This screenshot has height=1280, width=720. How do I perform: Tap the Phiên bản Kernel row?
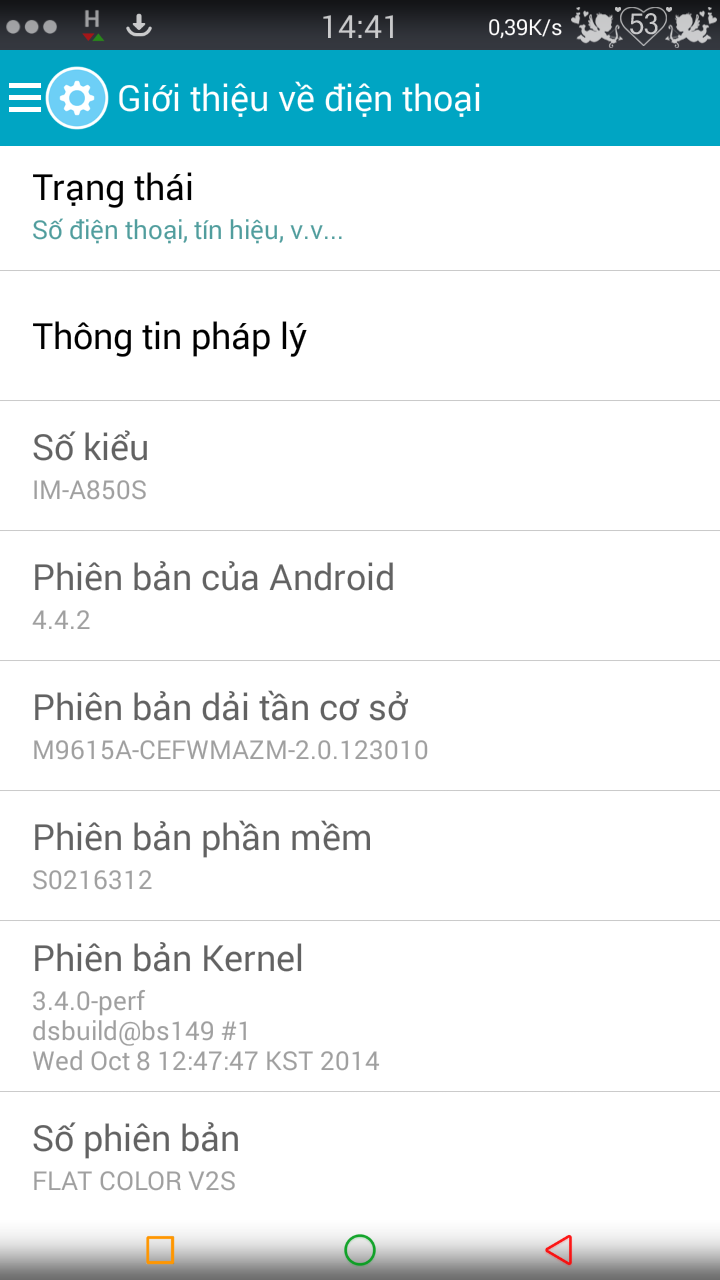(360, 1006)
